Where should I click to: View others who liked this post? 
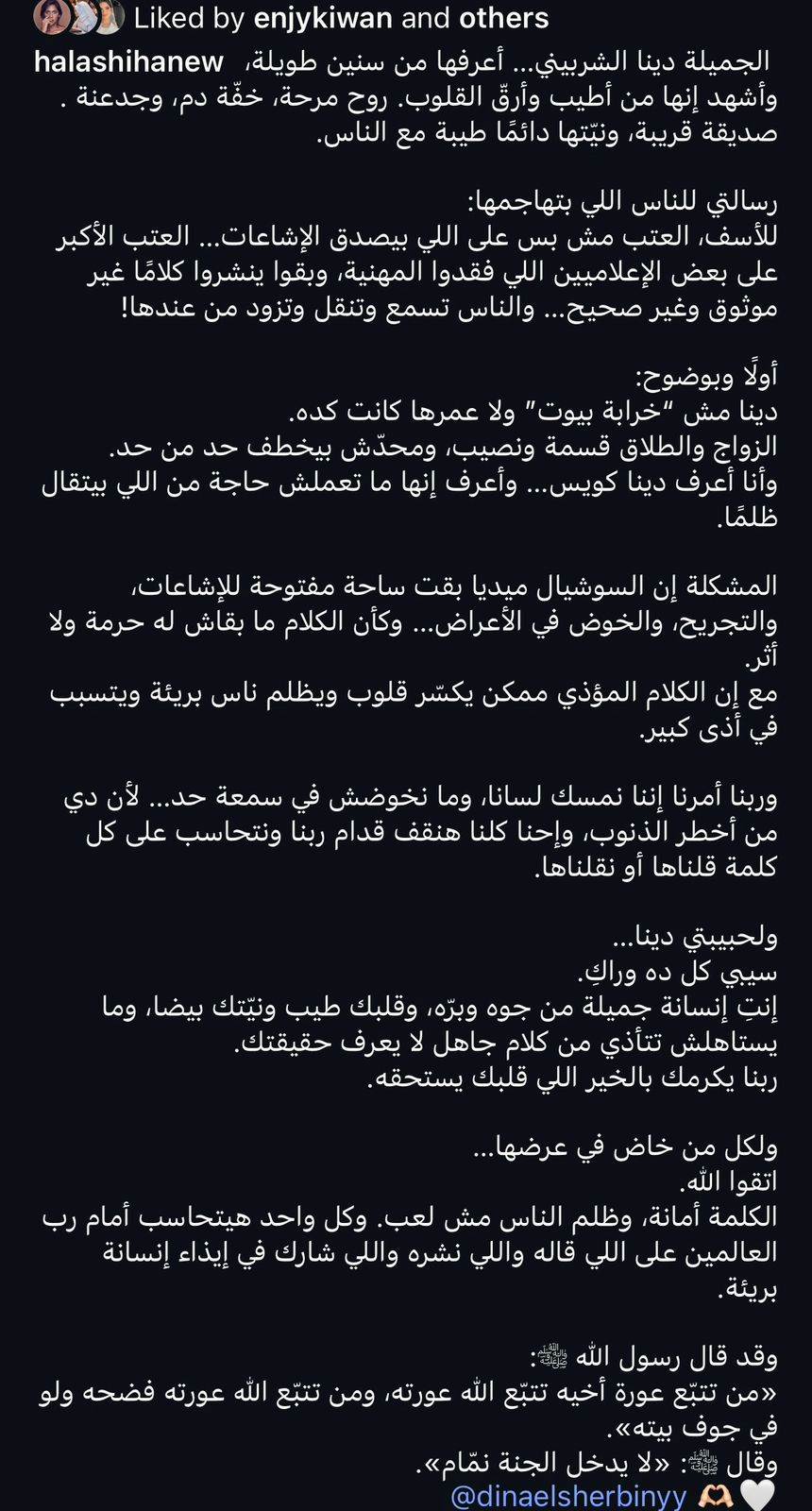503,18
